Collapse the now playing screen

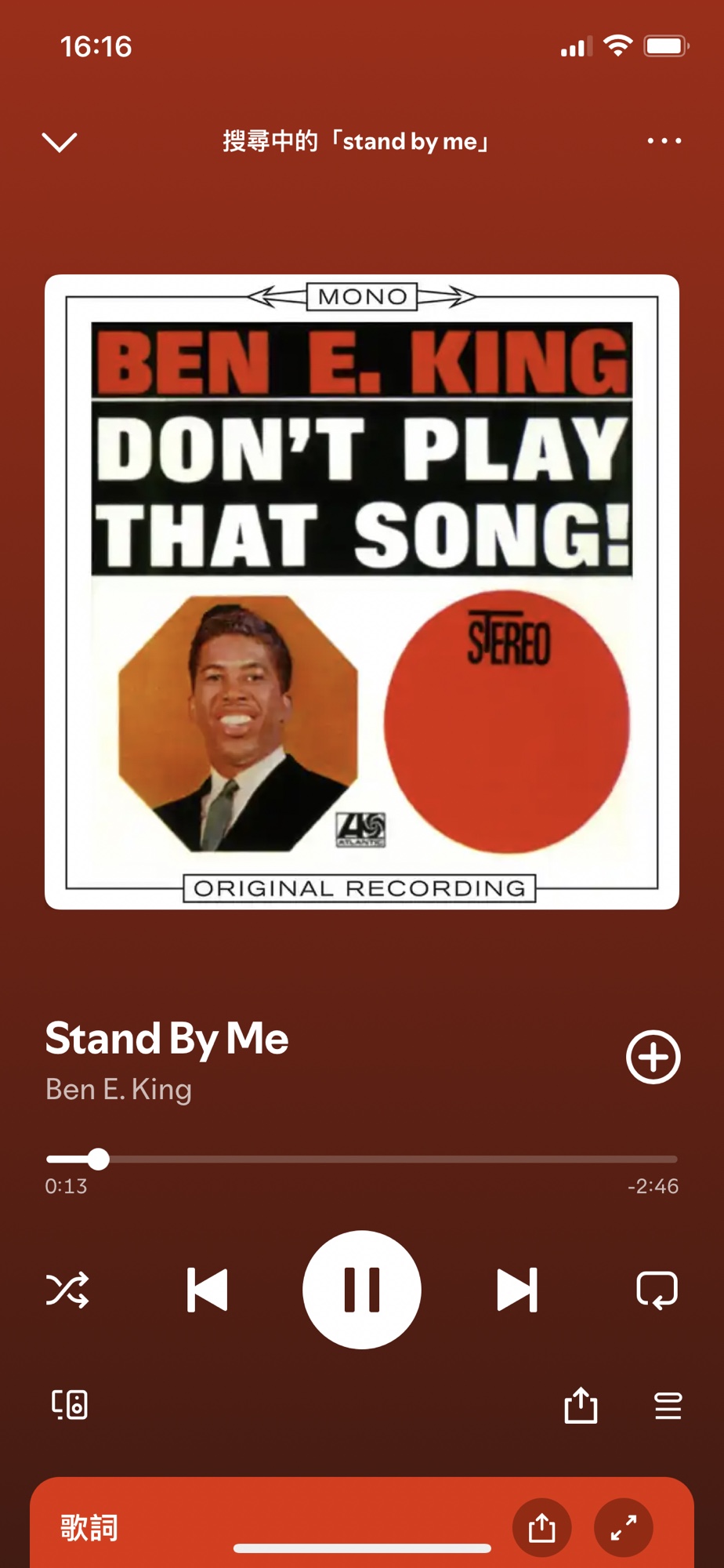(59, 142)
